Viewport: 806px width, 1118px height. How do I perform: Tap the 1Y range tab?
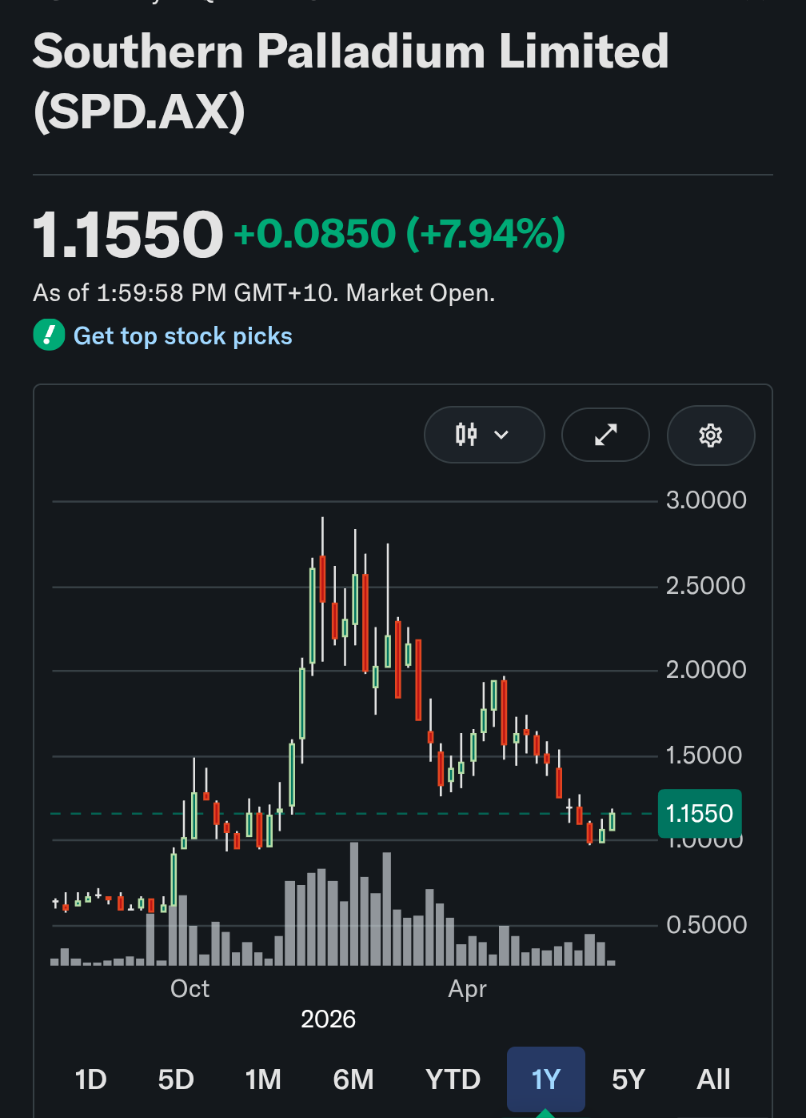click(546, 1079)
